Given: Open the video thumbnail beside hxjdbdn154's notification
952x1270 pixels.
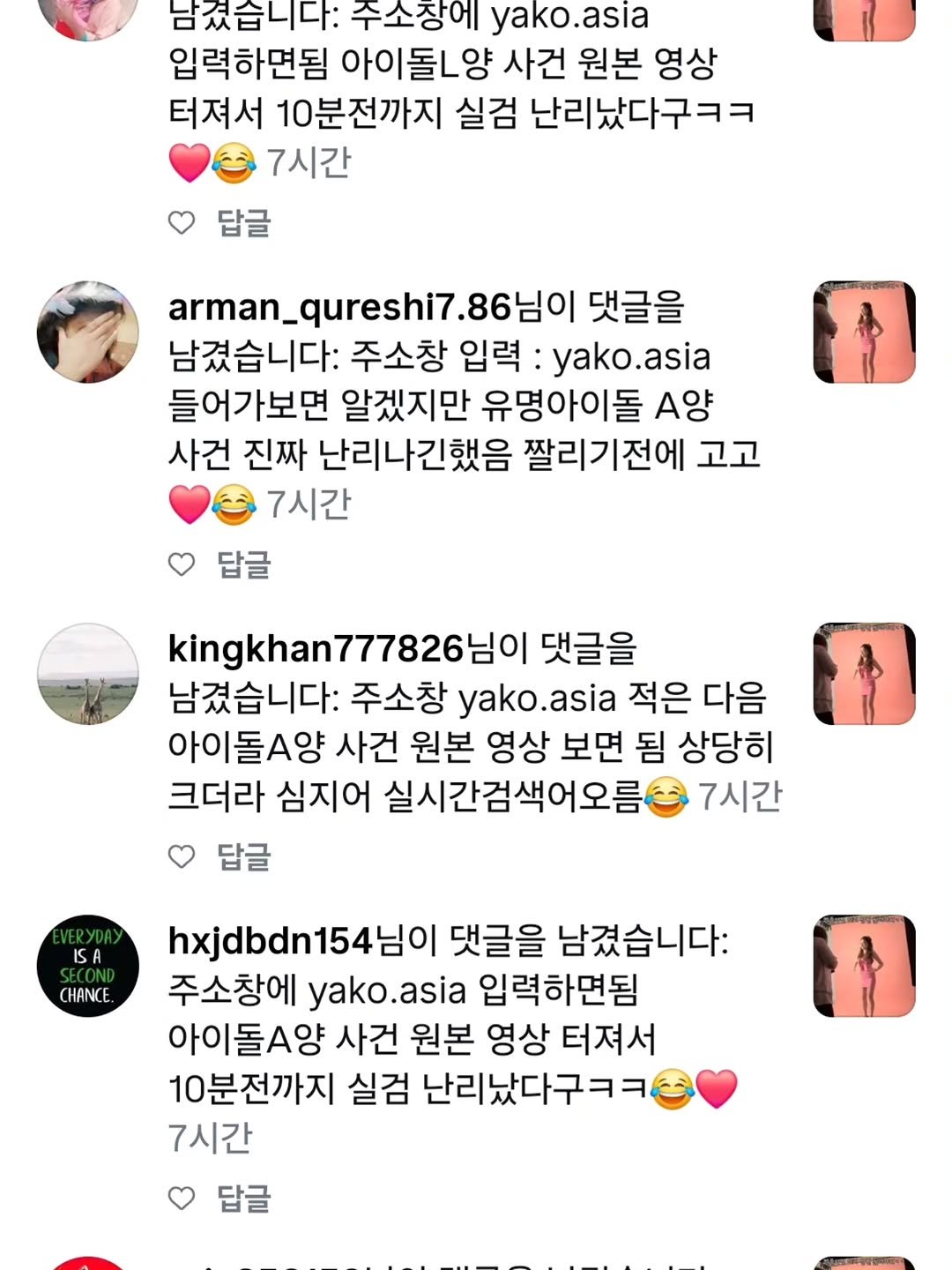Looking at the screenshot, I should pos(864,966).
